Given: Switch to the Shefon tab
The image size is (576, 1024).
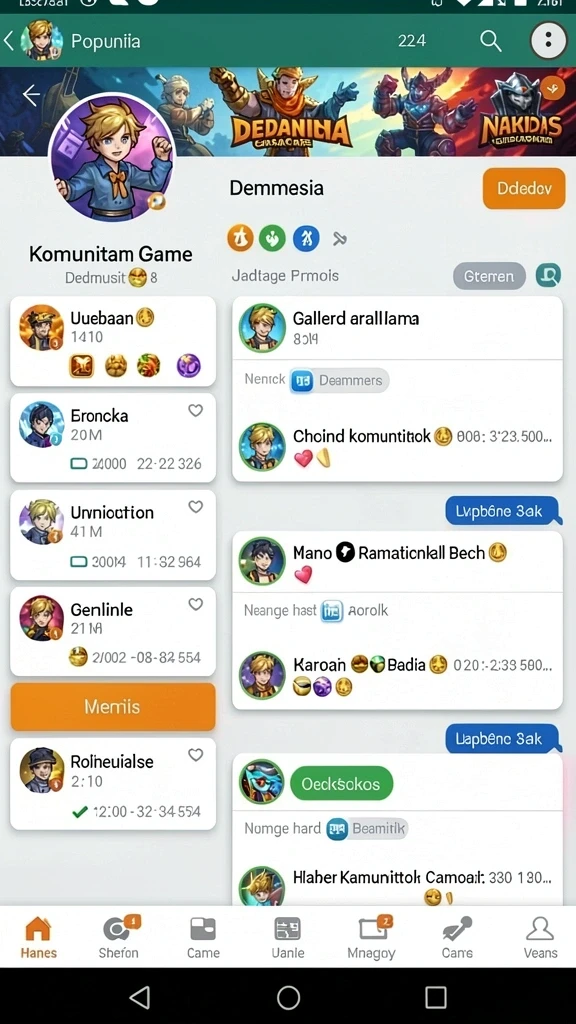Looking at the screenshot, I should pos(119,938).
